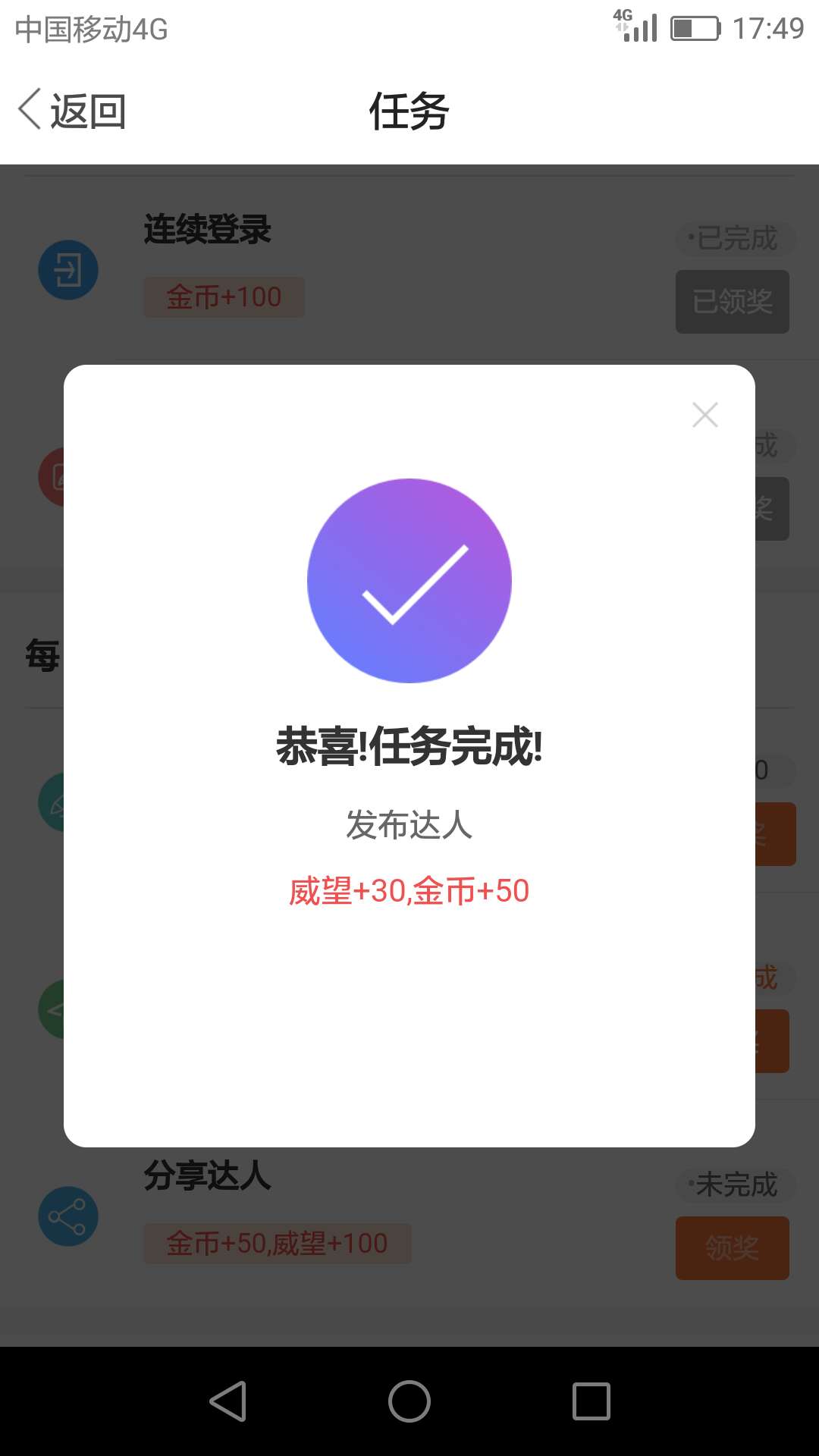Open recent apps overview

(591, 1401)
